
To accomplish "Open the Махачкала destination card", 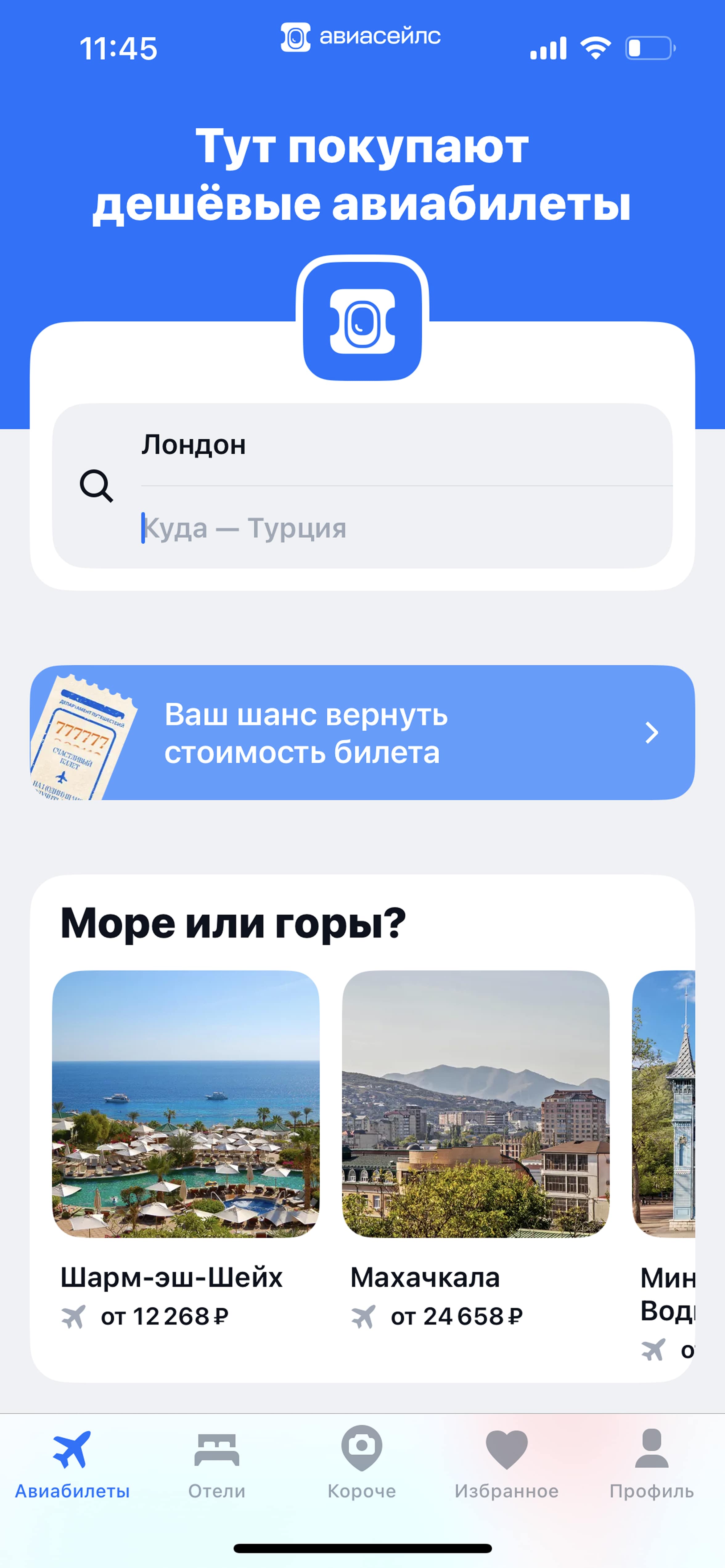I will (x=475, y=1103).
